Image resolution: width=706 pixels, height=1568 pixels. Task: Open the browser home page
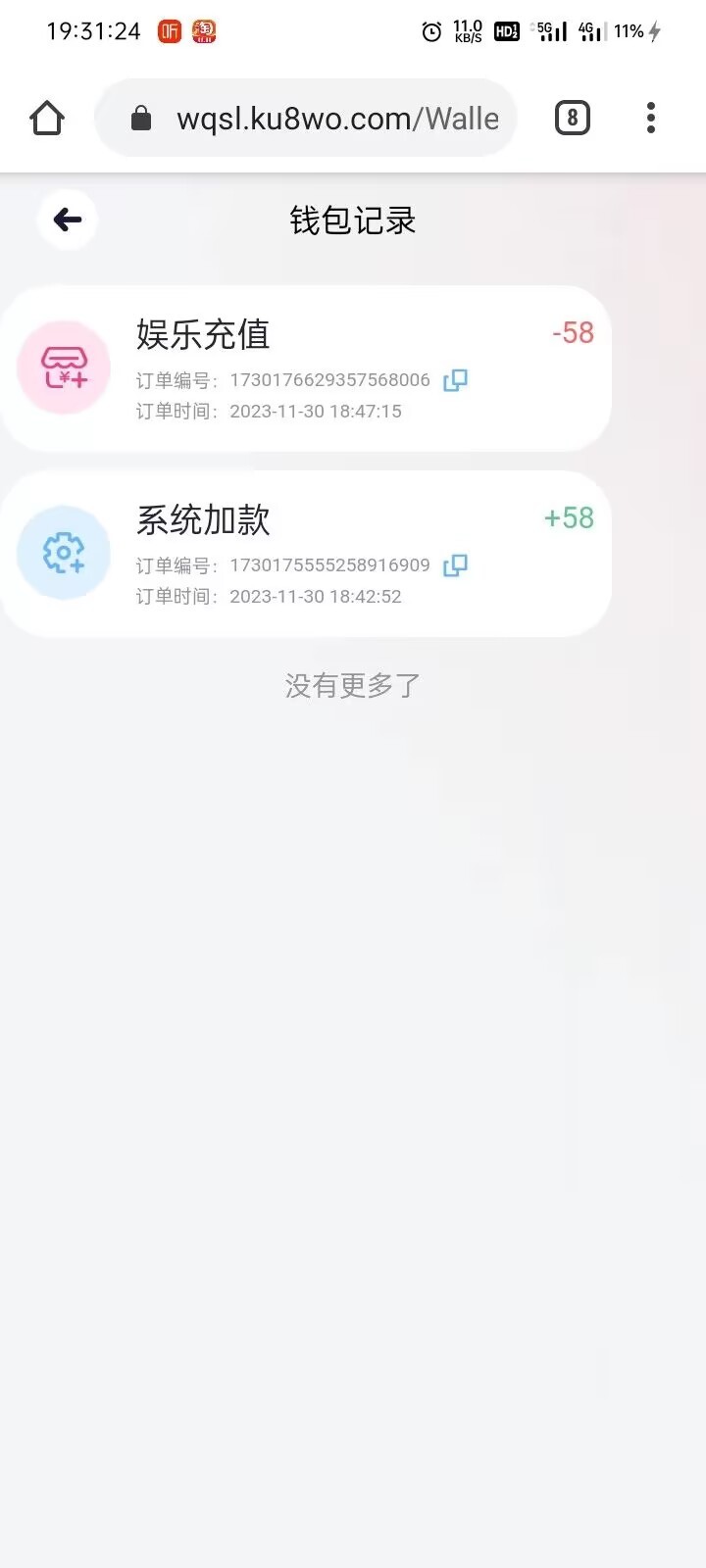[47, 119]
